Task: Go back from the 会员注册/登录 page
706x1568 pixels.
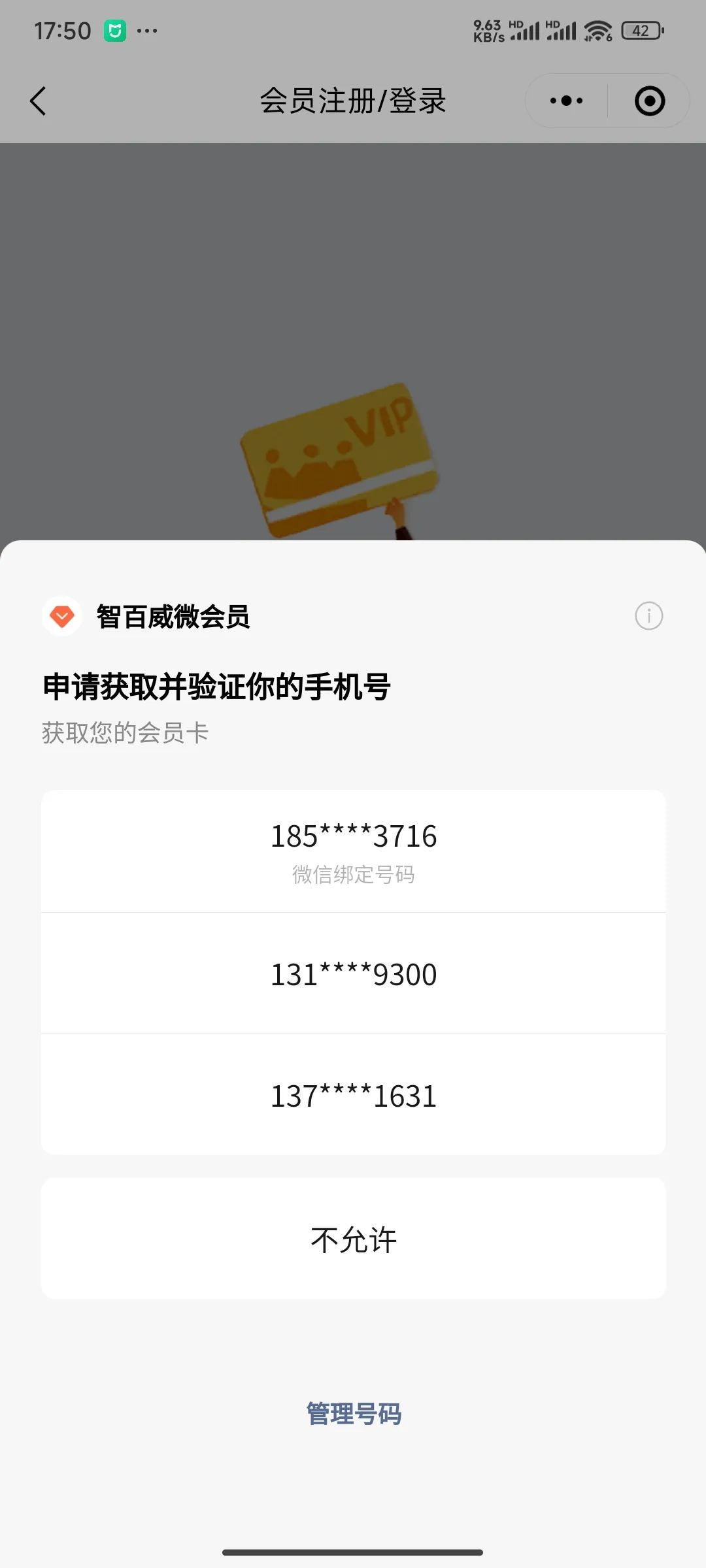Action: click(38, 101)
